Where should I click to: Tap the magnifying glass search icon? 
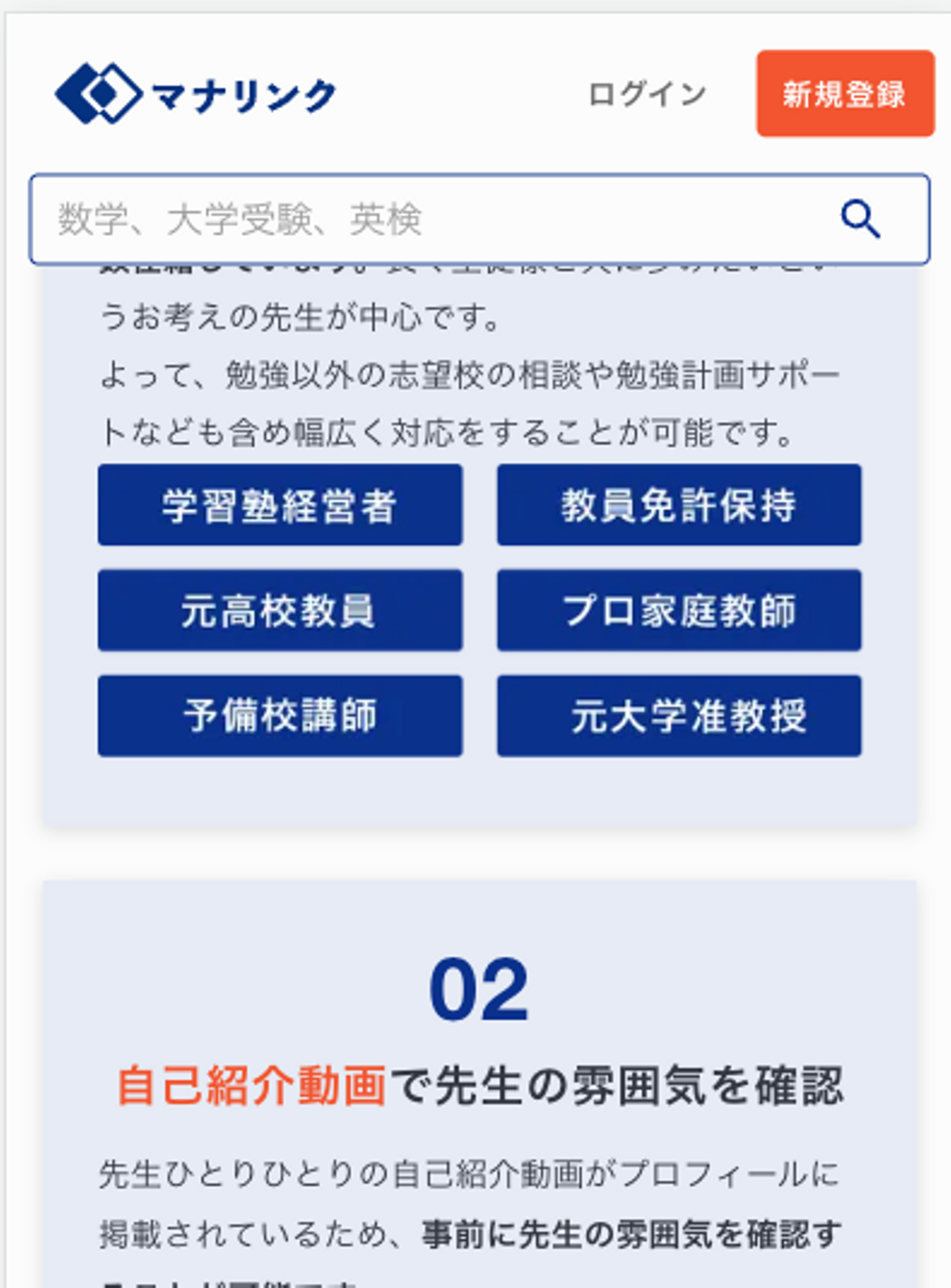pos(860,219)
